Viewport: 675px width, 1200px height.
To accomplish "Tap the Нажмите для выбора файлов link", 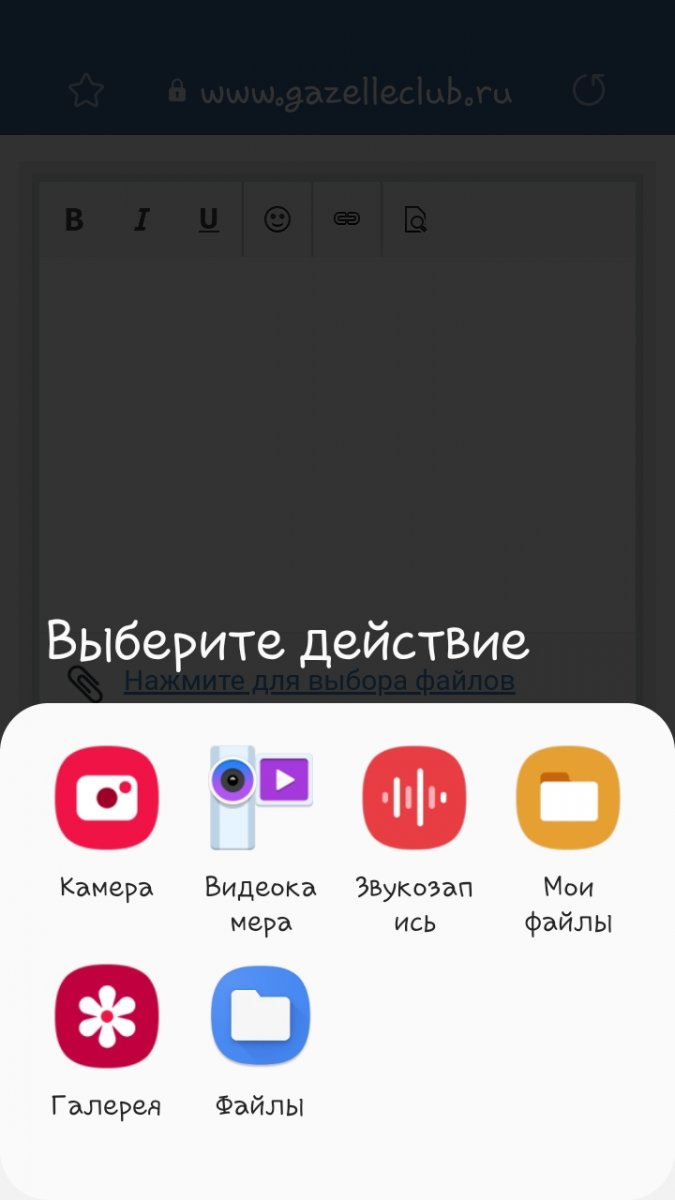I will click(x=319, y=681).
